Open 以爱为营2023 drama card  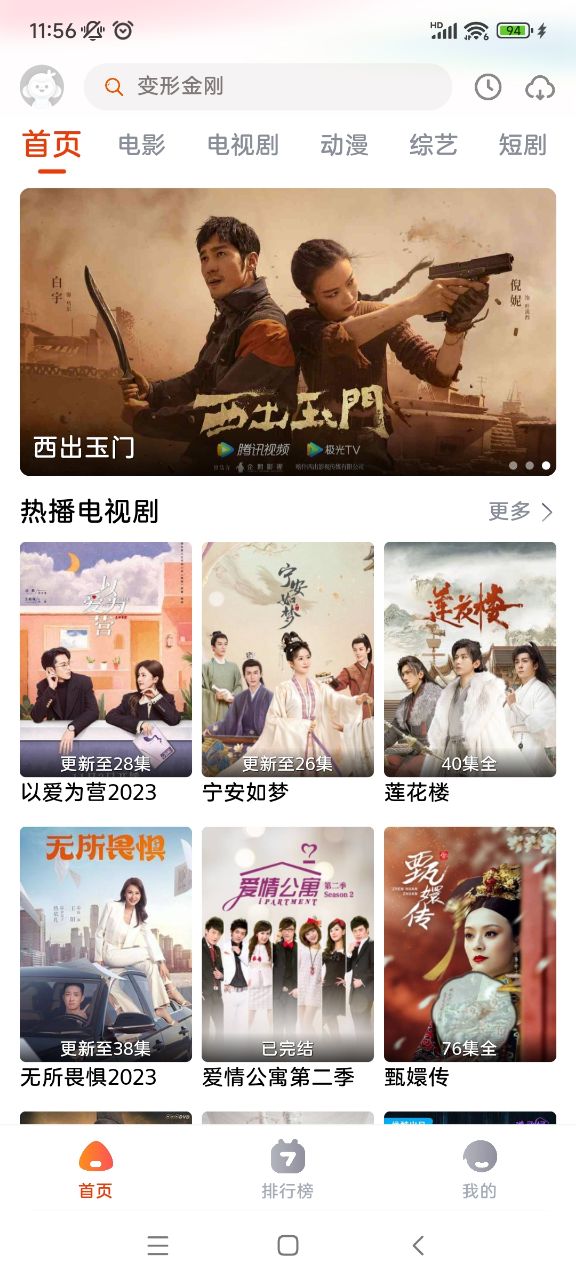[x=106, y=674]
